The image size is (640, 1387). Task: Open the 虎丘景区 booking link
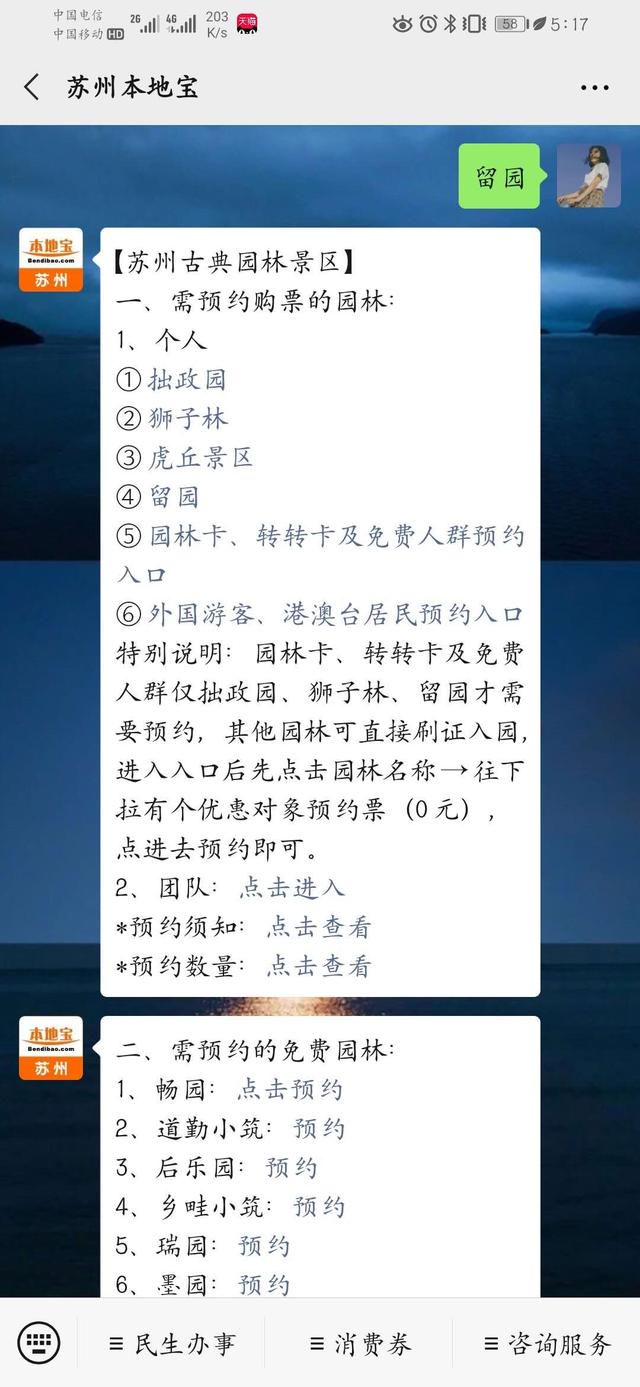pos(200,457)
